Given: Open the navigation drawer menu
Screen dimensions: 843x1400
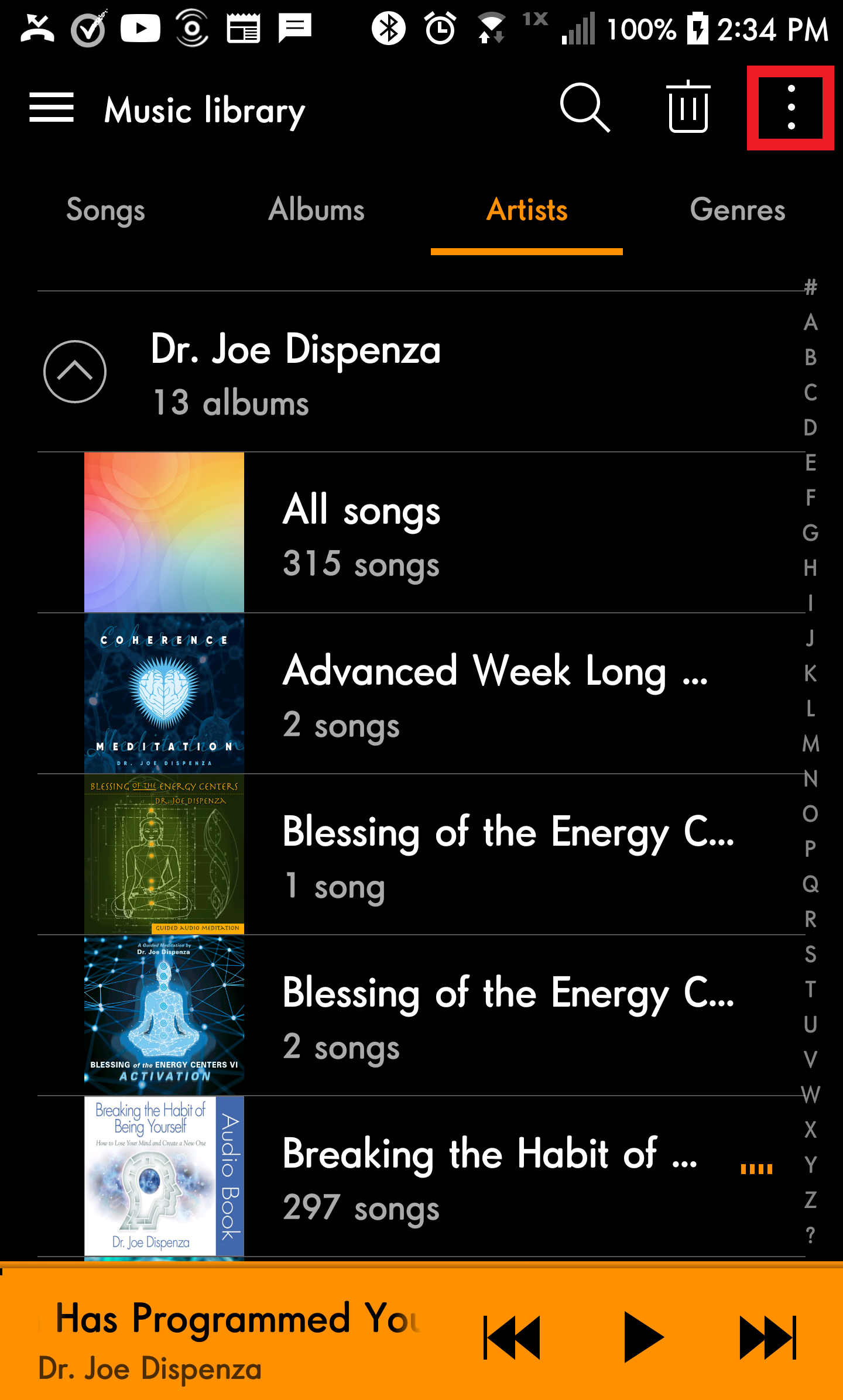Looking at the screenshot, I should (52, 108).
